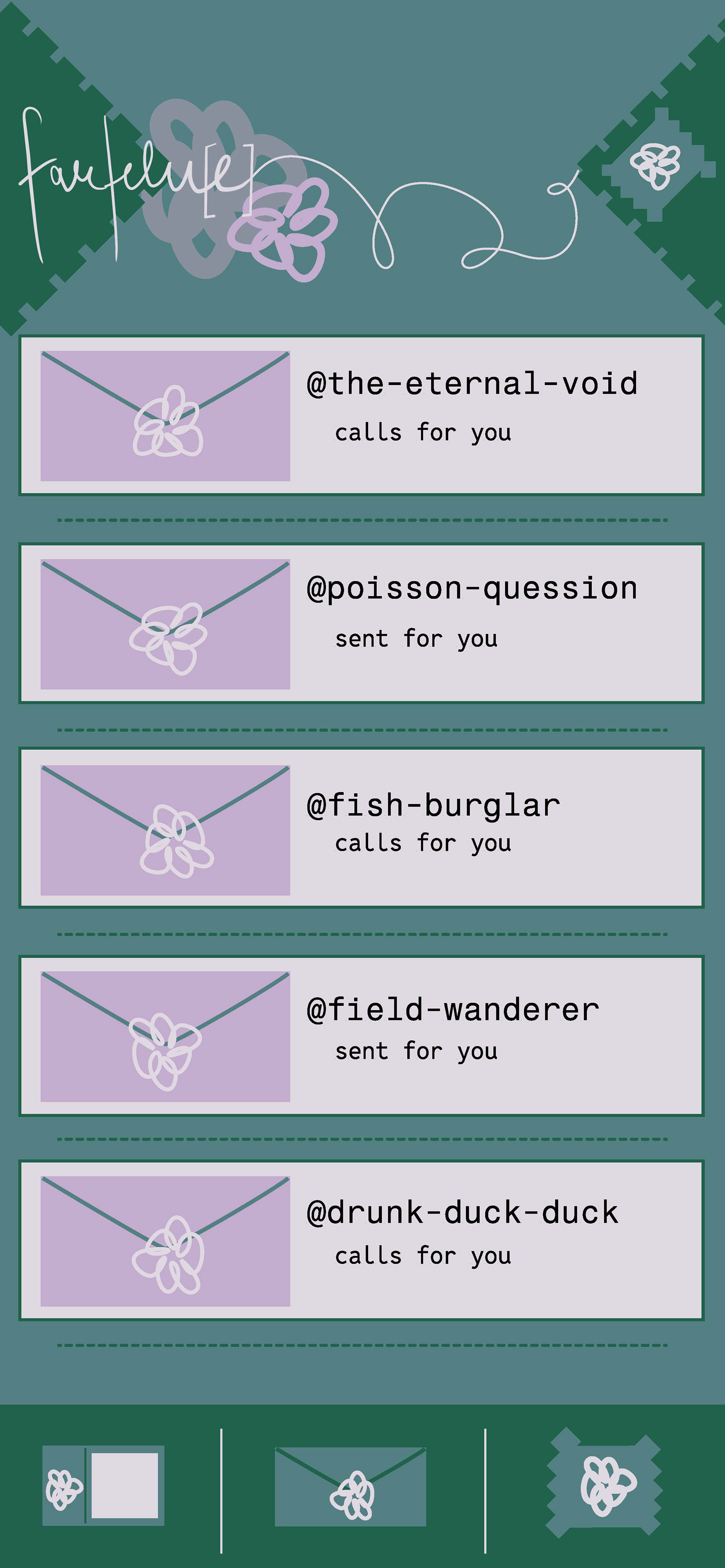
Task: Tap the flower stamp icon in the header
Action: coord(655,166)
